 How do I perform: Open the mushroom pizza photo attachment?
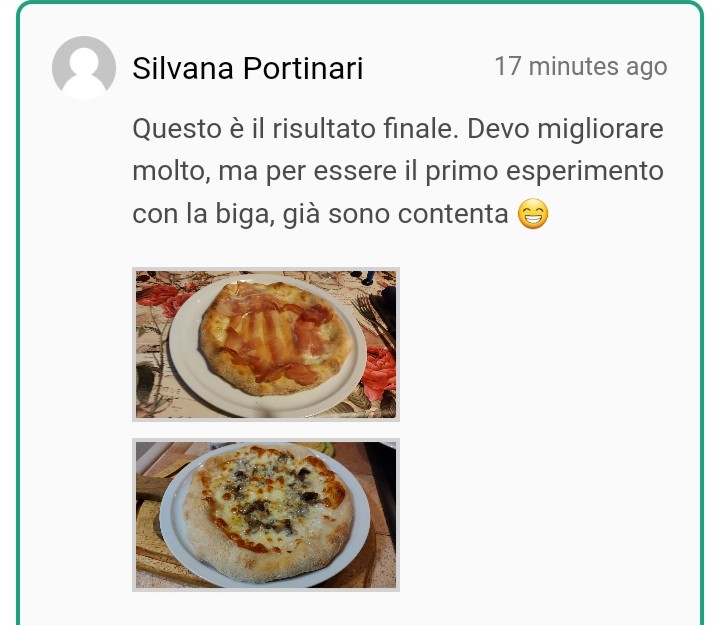(266, 515)
